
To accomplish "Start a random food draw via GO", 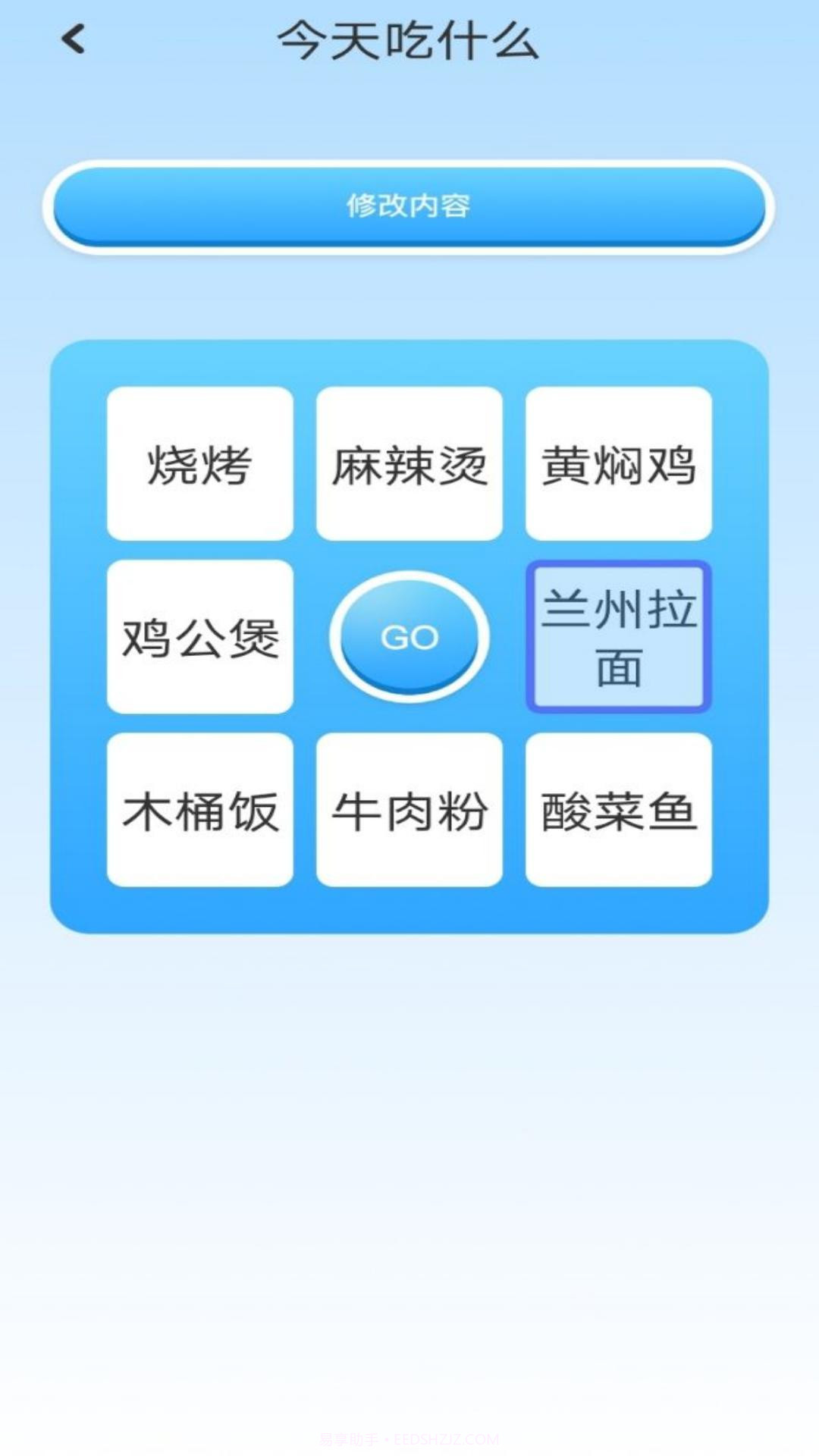I will [x=409, y=639].
